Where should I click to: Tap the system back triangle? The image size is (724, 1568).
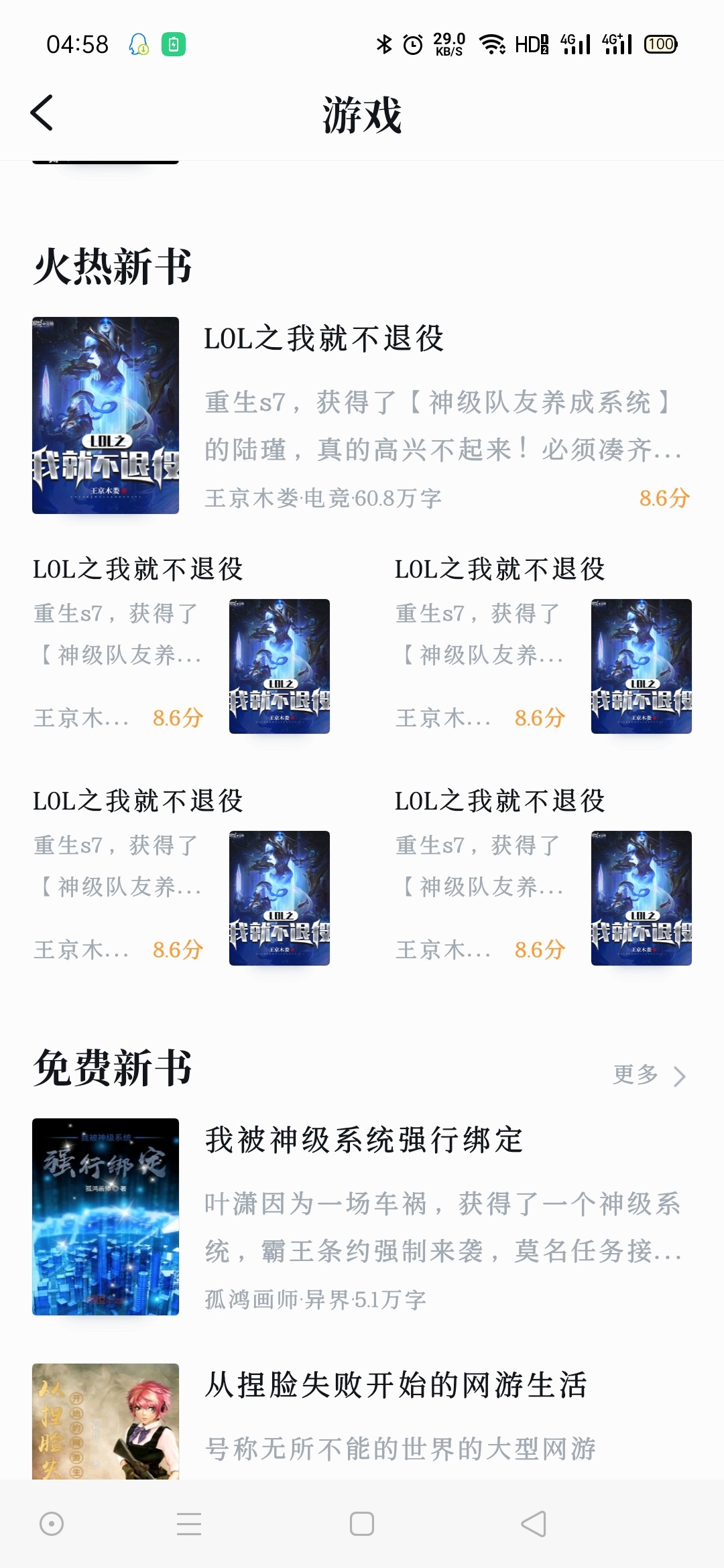click(534, 1524)
